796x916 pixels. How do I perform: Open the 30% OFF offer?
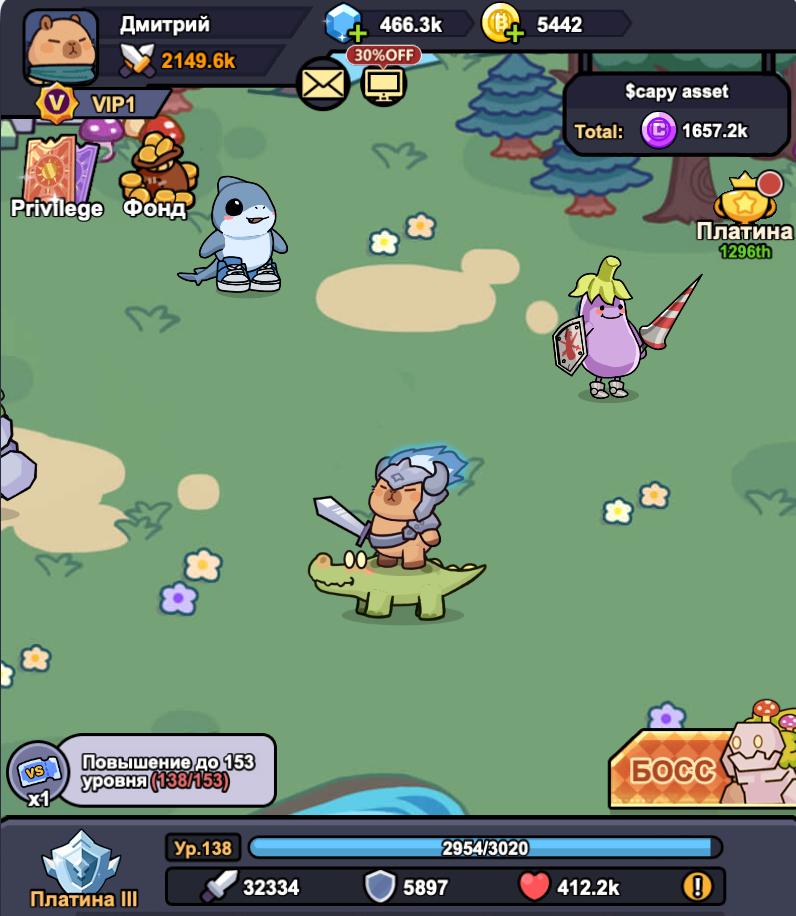[384, 80]
